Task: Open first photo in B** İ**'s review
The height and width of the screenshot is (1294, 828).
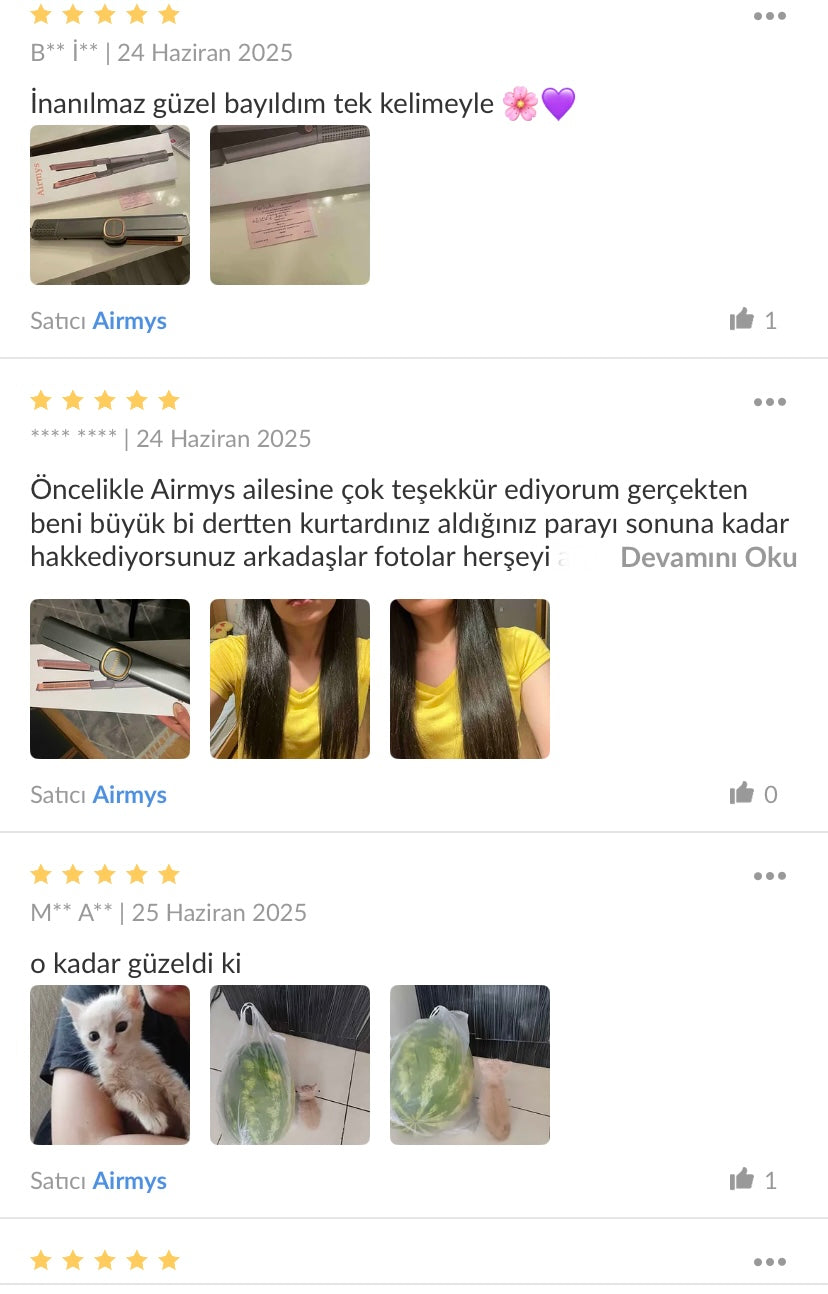Action: click(x=110, y=205)
